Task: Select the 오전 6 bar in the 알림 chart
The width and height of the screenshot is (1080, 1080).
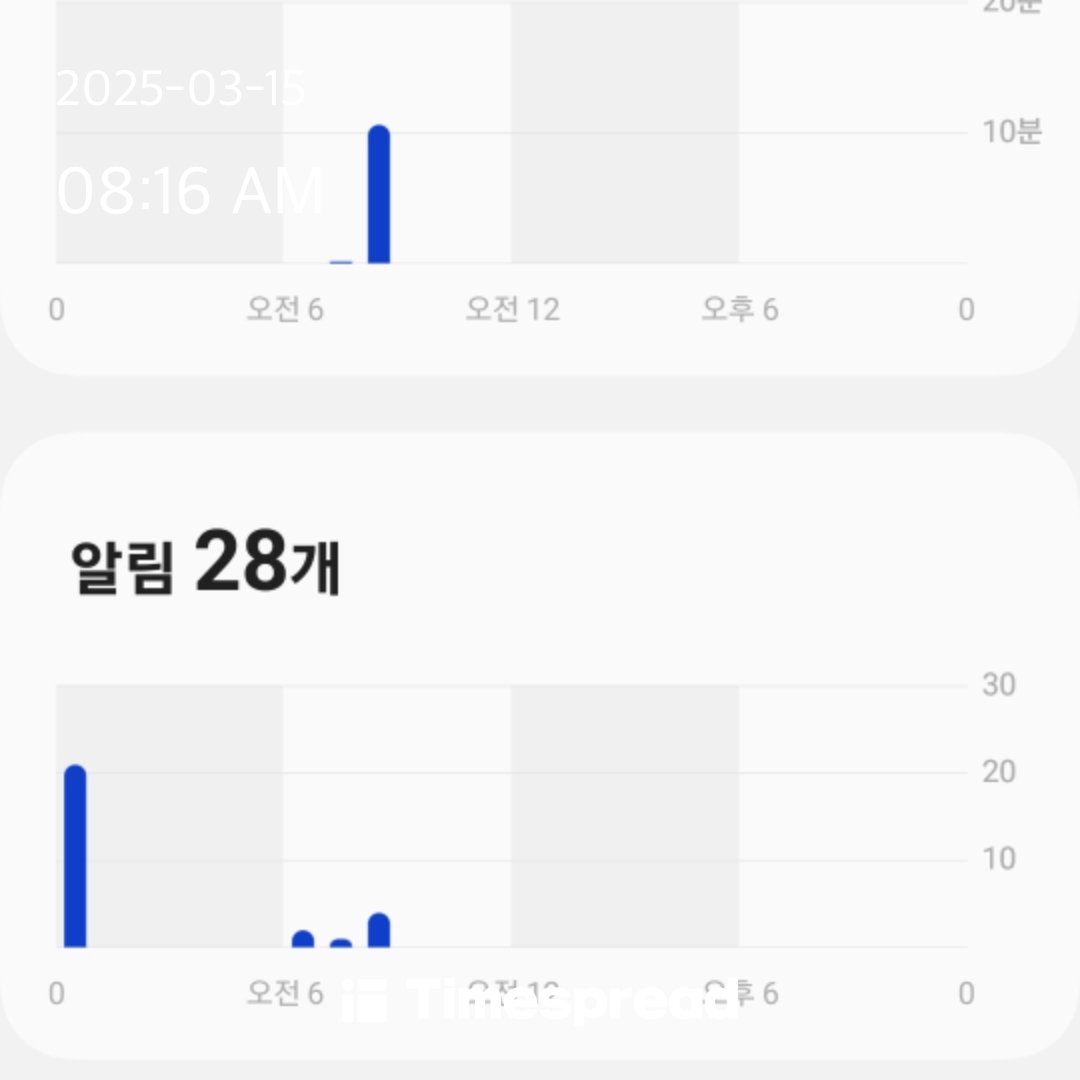Action: point(302,939)
